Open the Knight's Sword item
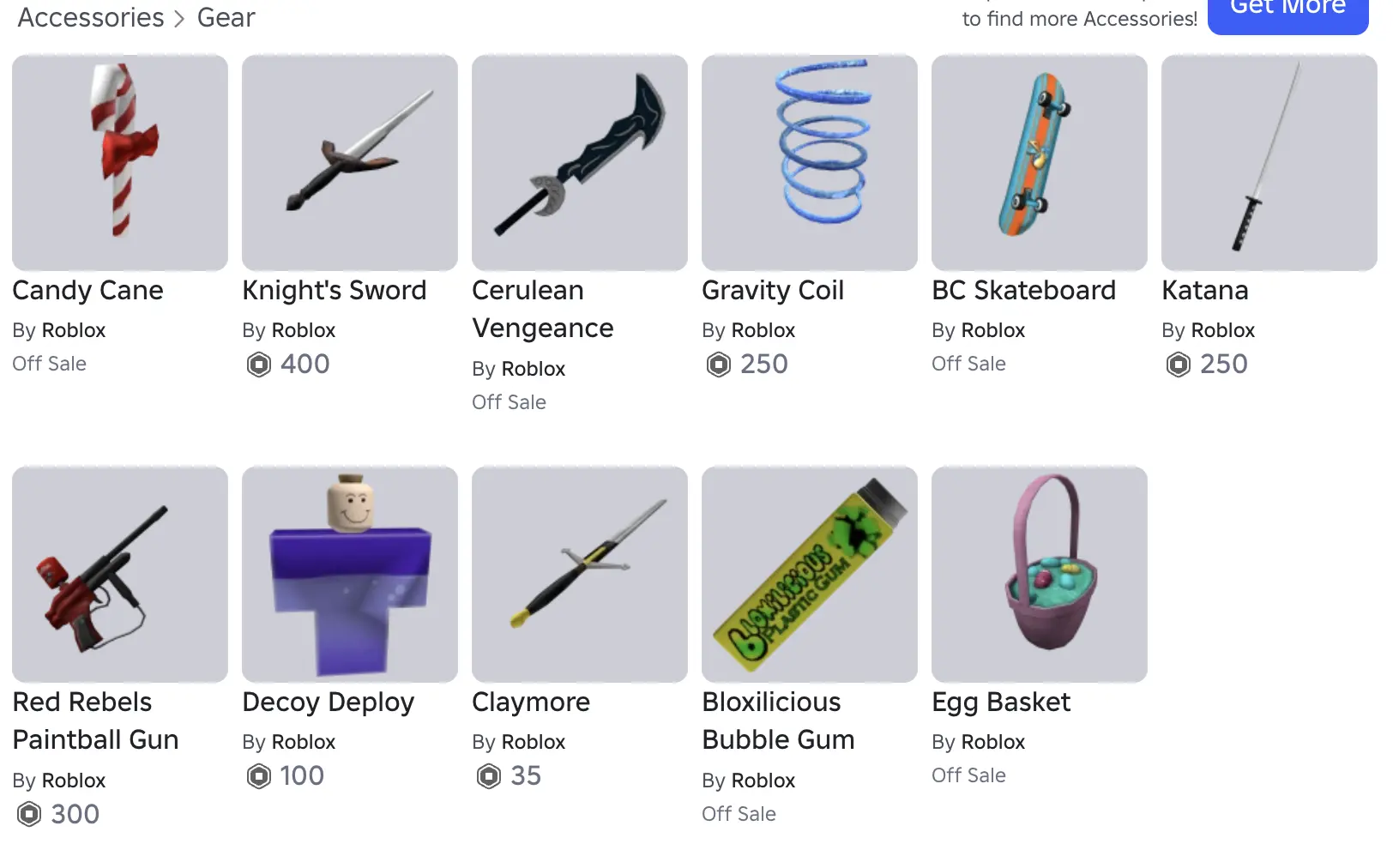 click(350, 163)
